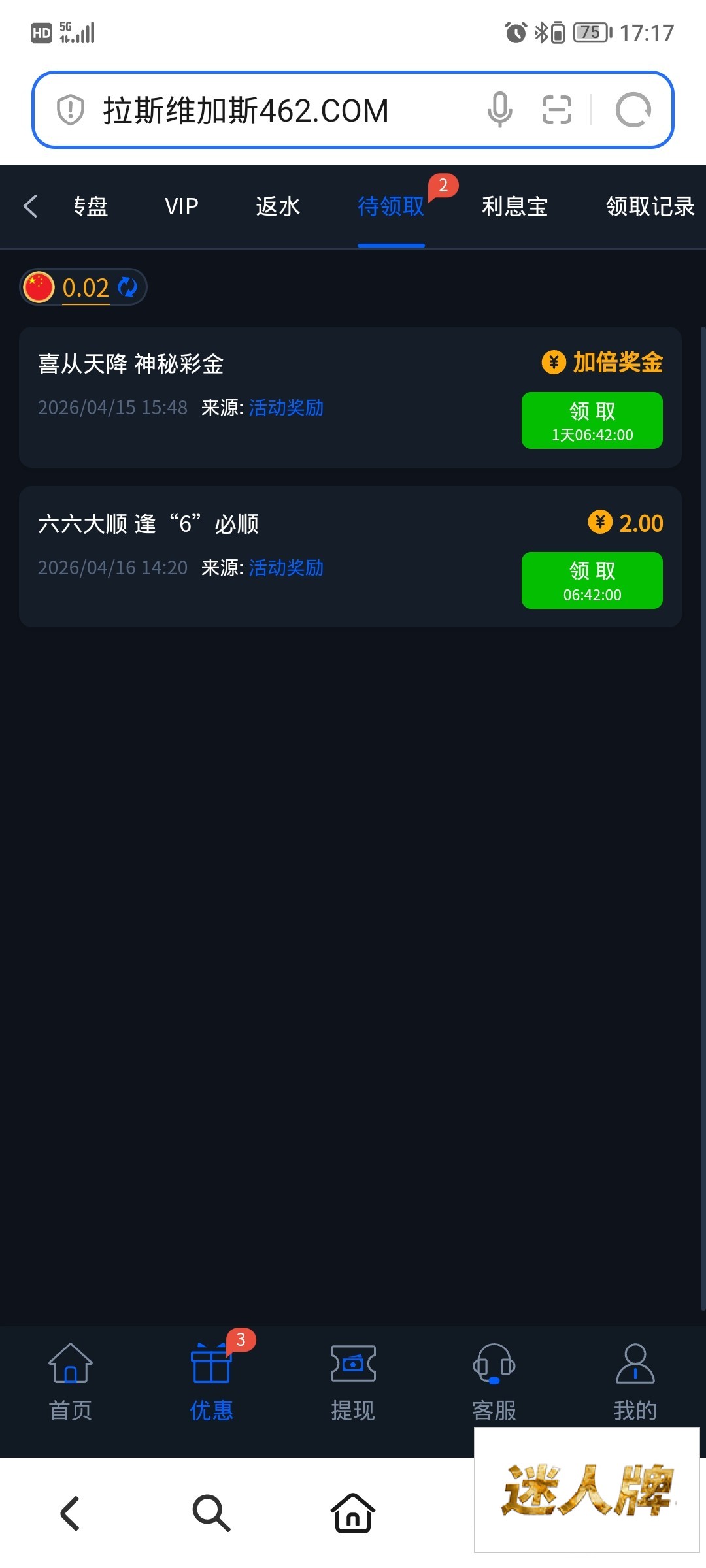Open the 返水 tab

(278, 206)
